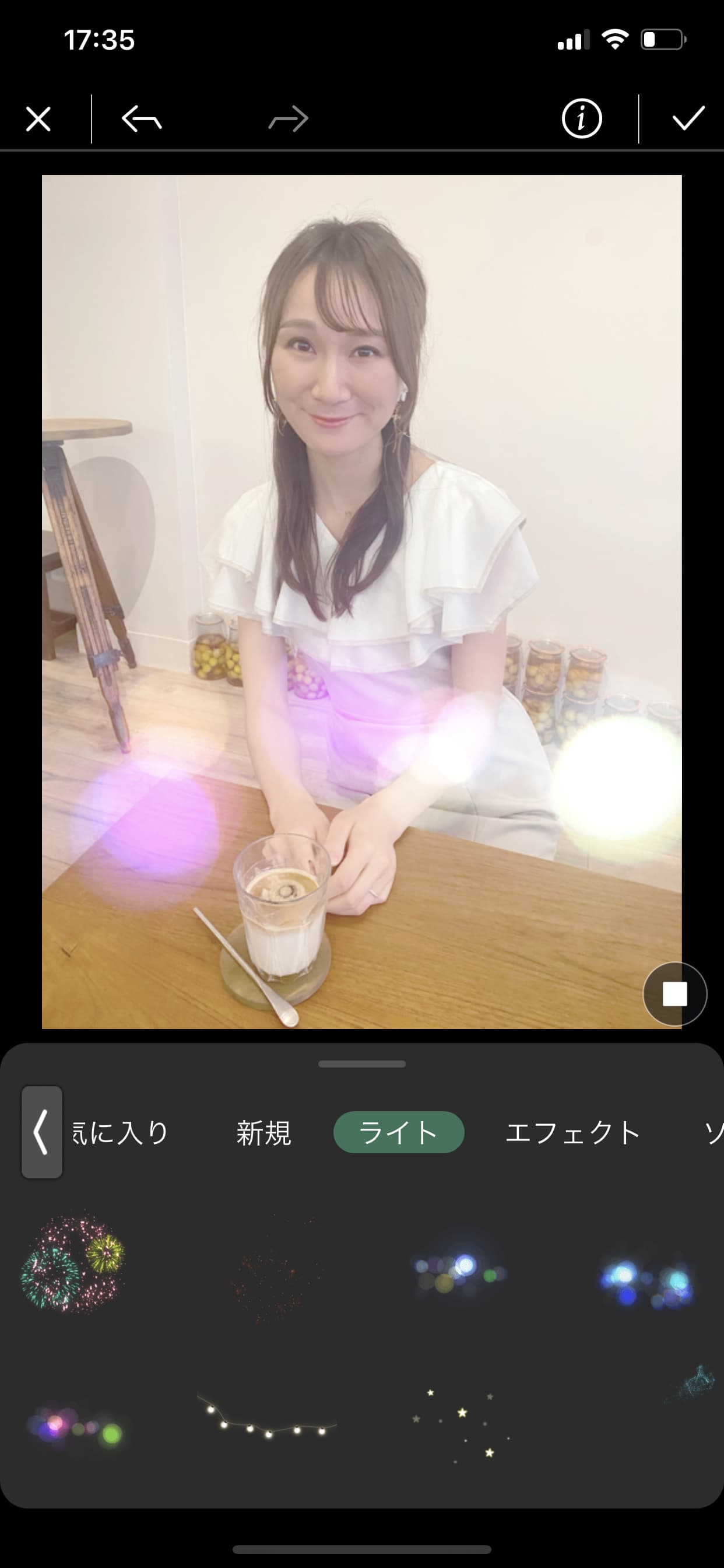
Task: Select the ライト tab
Action: [399, 1132]
